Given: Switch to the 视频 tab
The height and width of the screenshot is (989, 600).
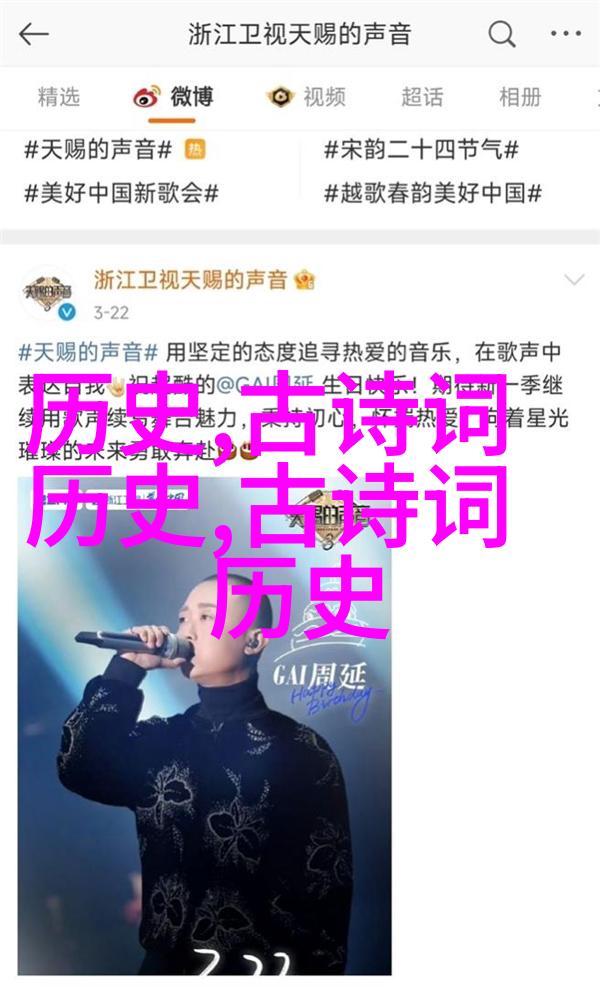Looking at the screenshot, I should (x=307, y=97).
